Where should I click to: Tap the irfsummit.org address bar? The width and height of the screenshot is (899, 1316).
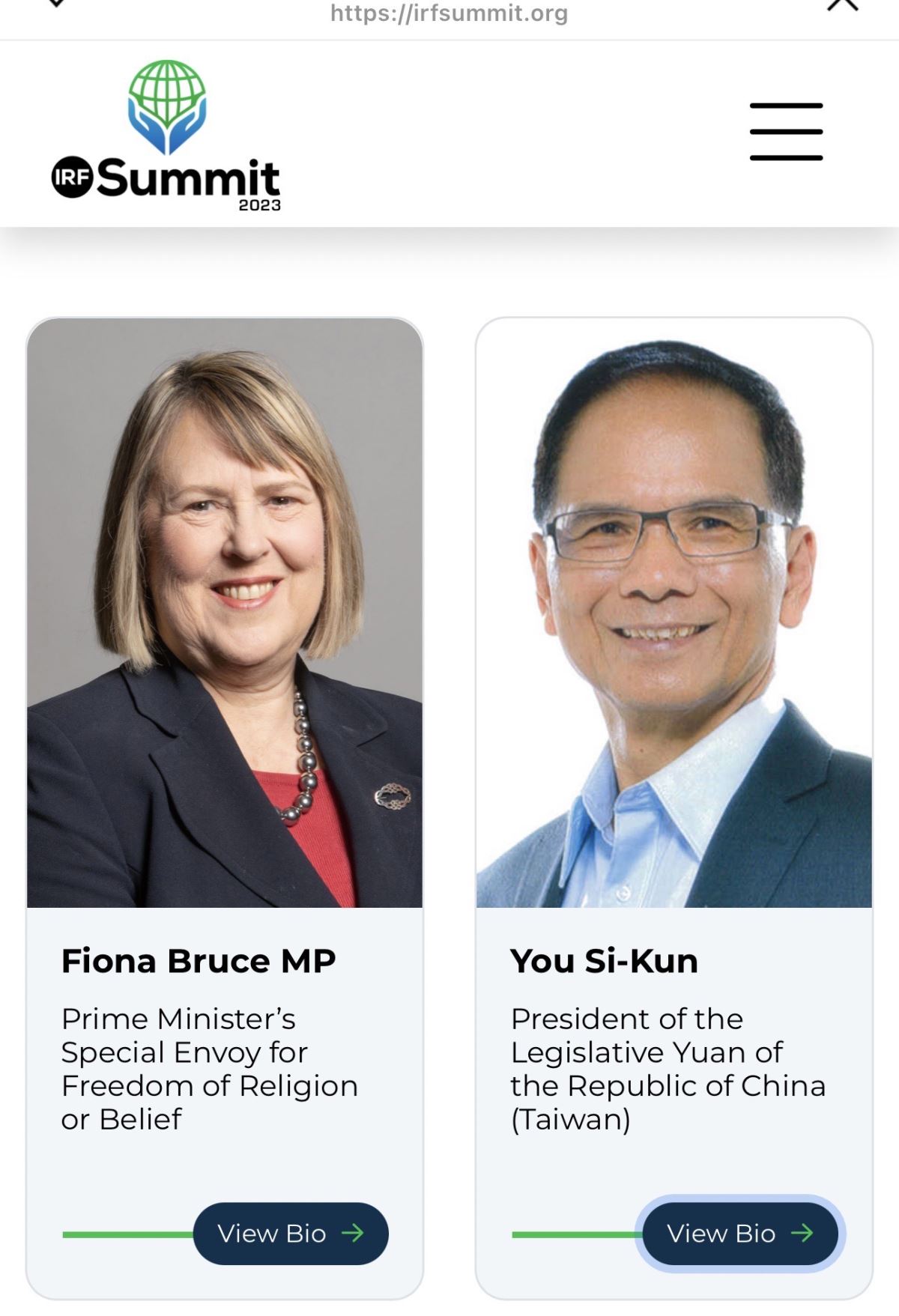click(x=449, y=13)
